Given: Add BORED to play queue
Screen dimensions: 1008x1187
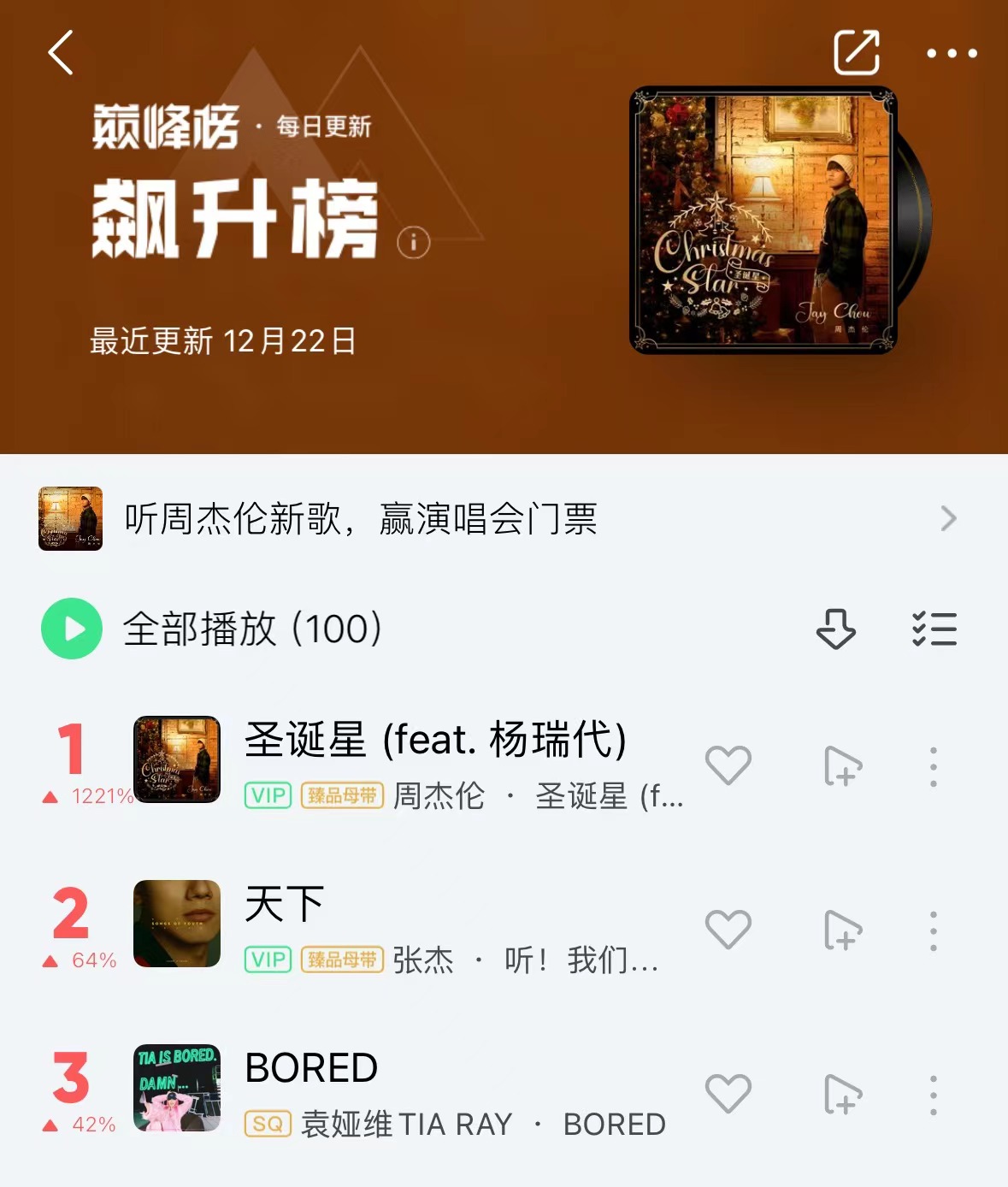Looking at the screenshot, I should click(x=842, y=1095).
